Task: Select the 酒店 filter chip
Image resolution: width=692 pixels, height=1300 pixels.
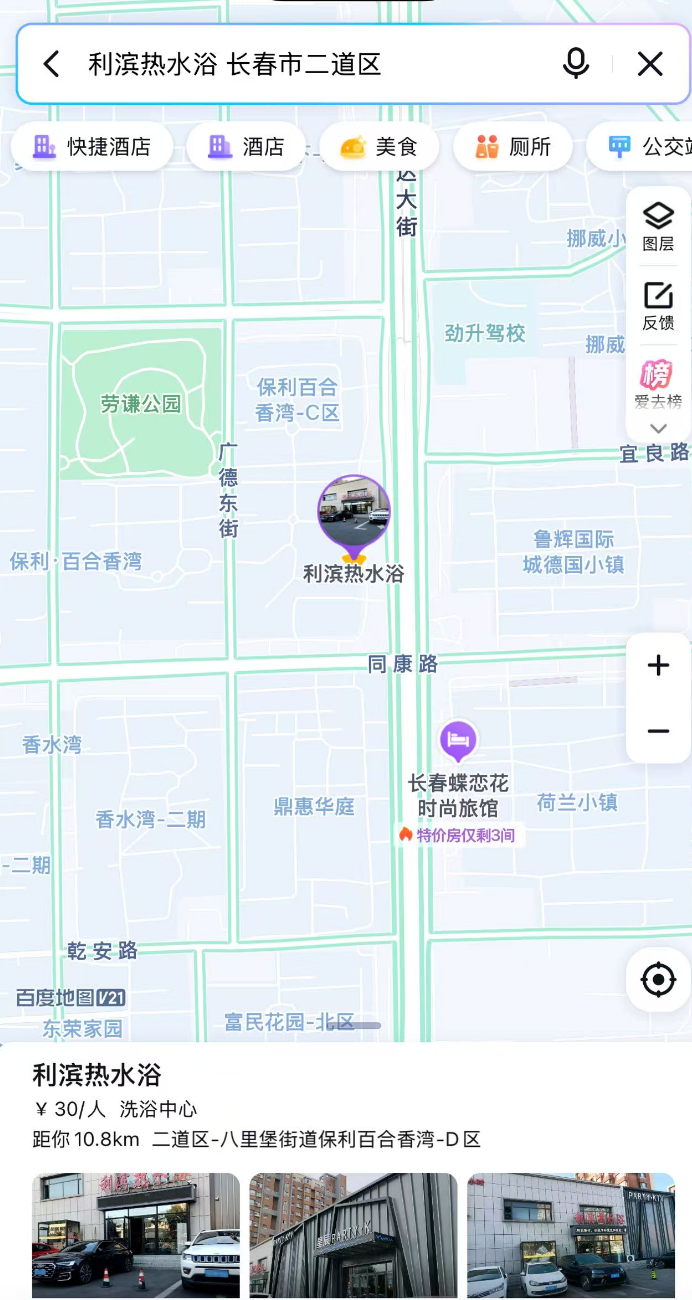Action: coord(246,147)
